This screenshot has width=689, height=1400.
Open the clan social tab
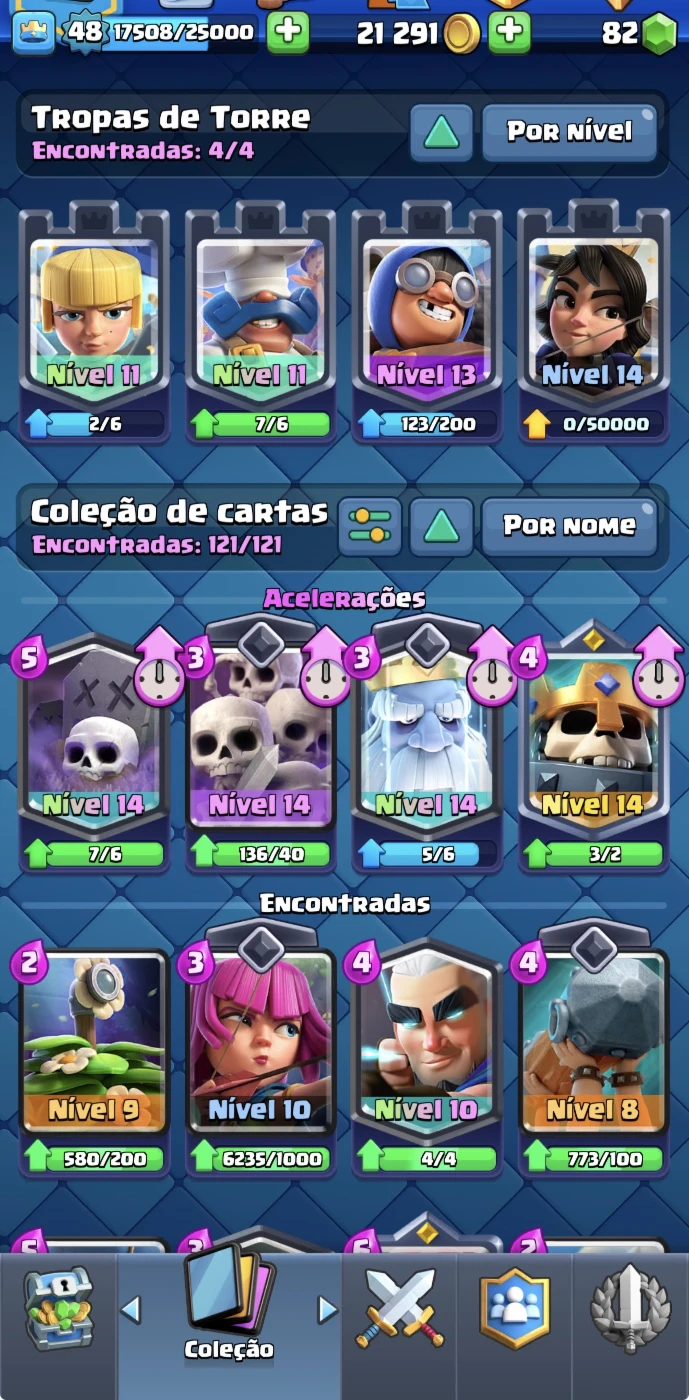514,1310
